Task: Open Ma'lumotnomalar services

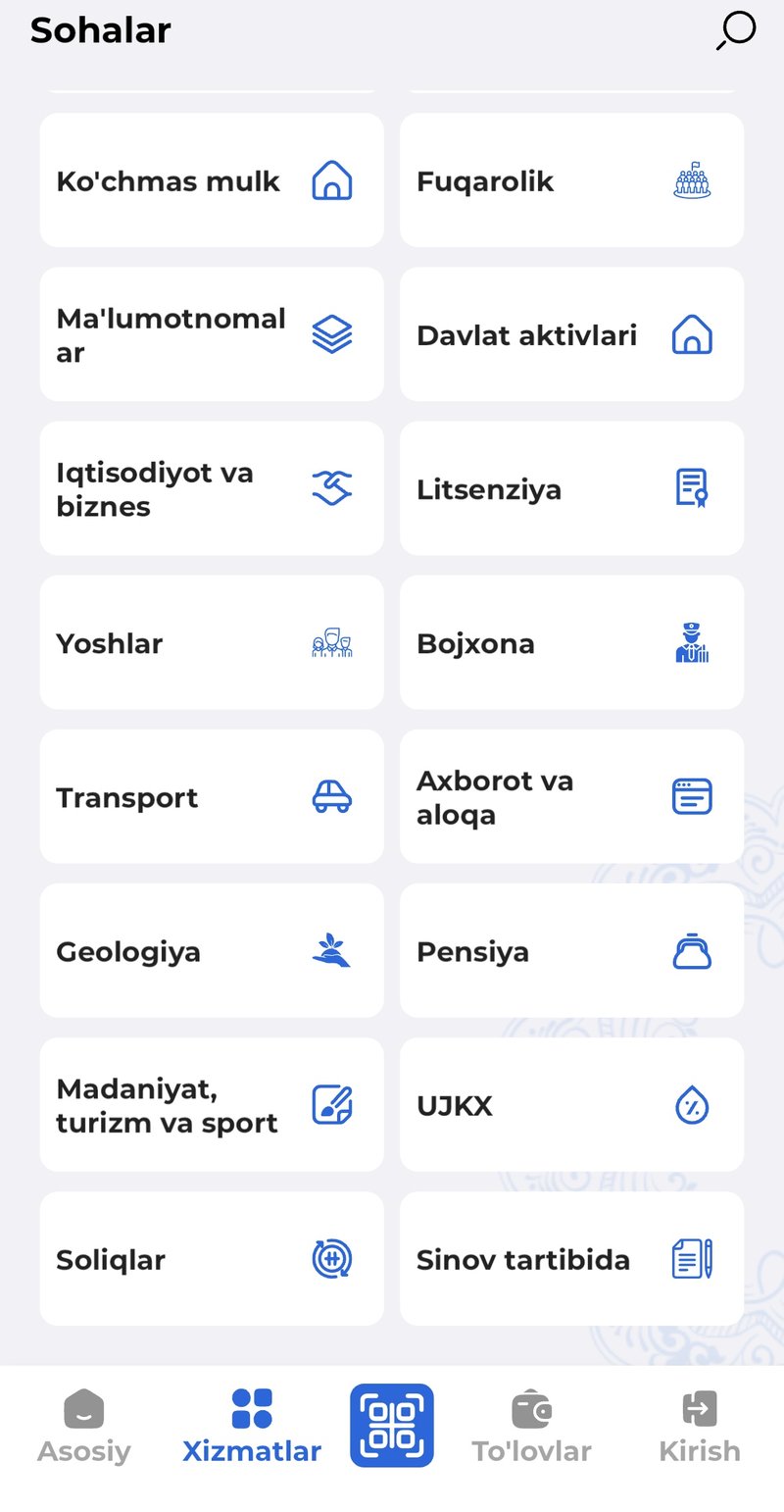Action: click(212, 335)
